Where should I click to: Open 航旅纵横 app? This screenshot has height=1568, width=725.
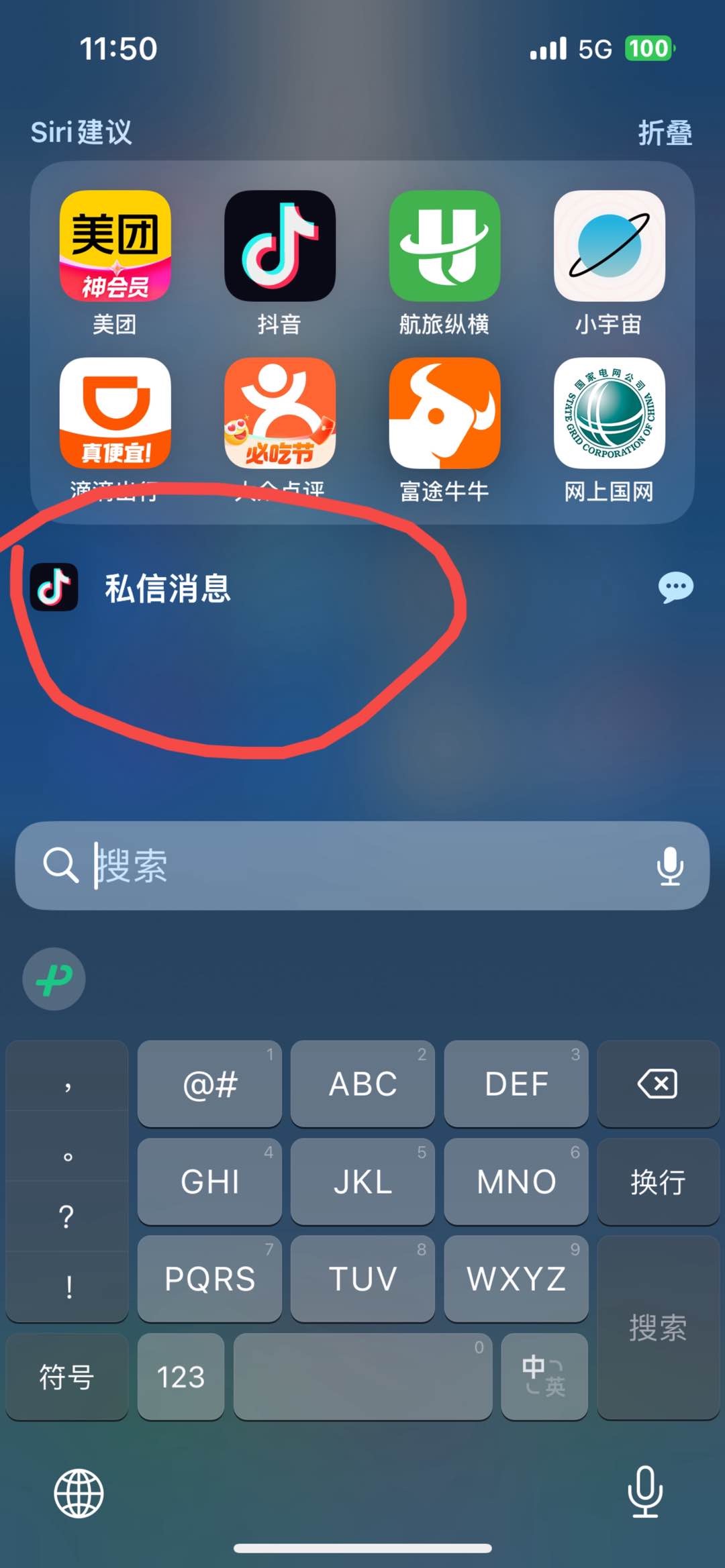(444, 246)
